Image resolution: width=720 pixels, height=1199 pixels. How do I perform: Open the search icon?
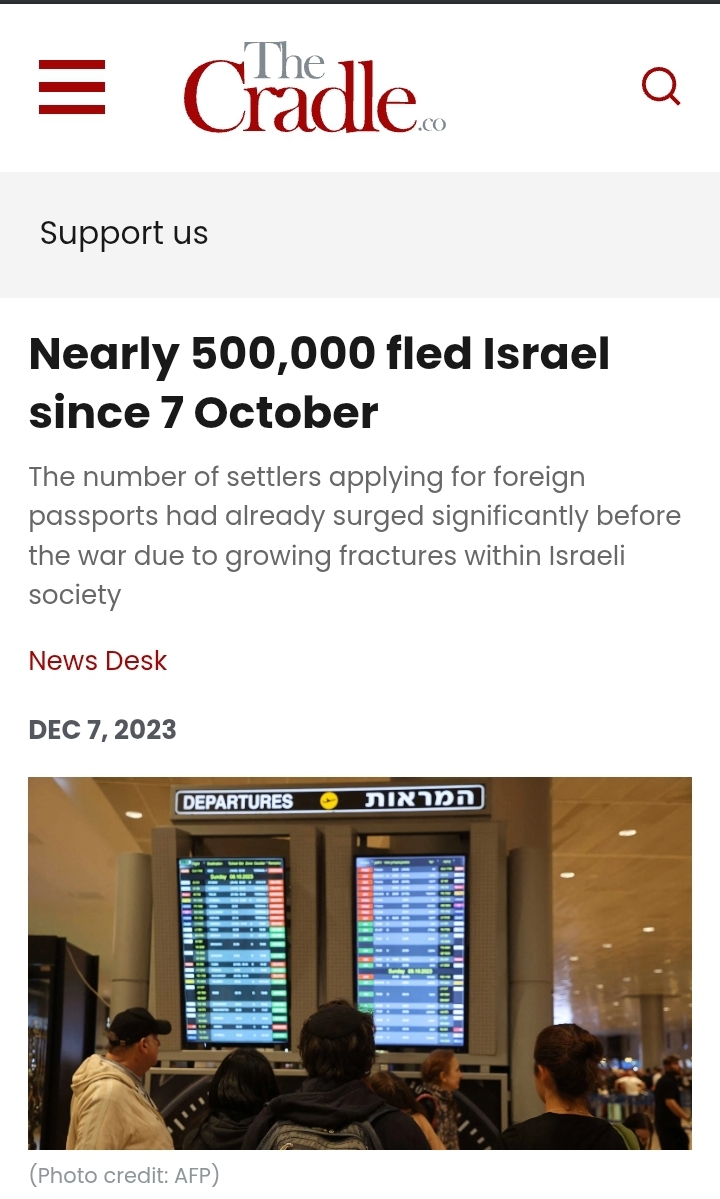661,86
